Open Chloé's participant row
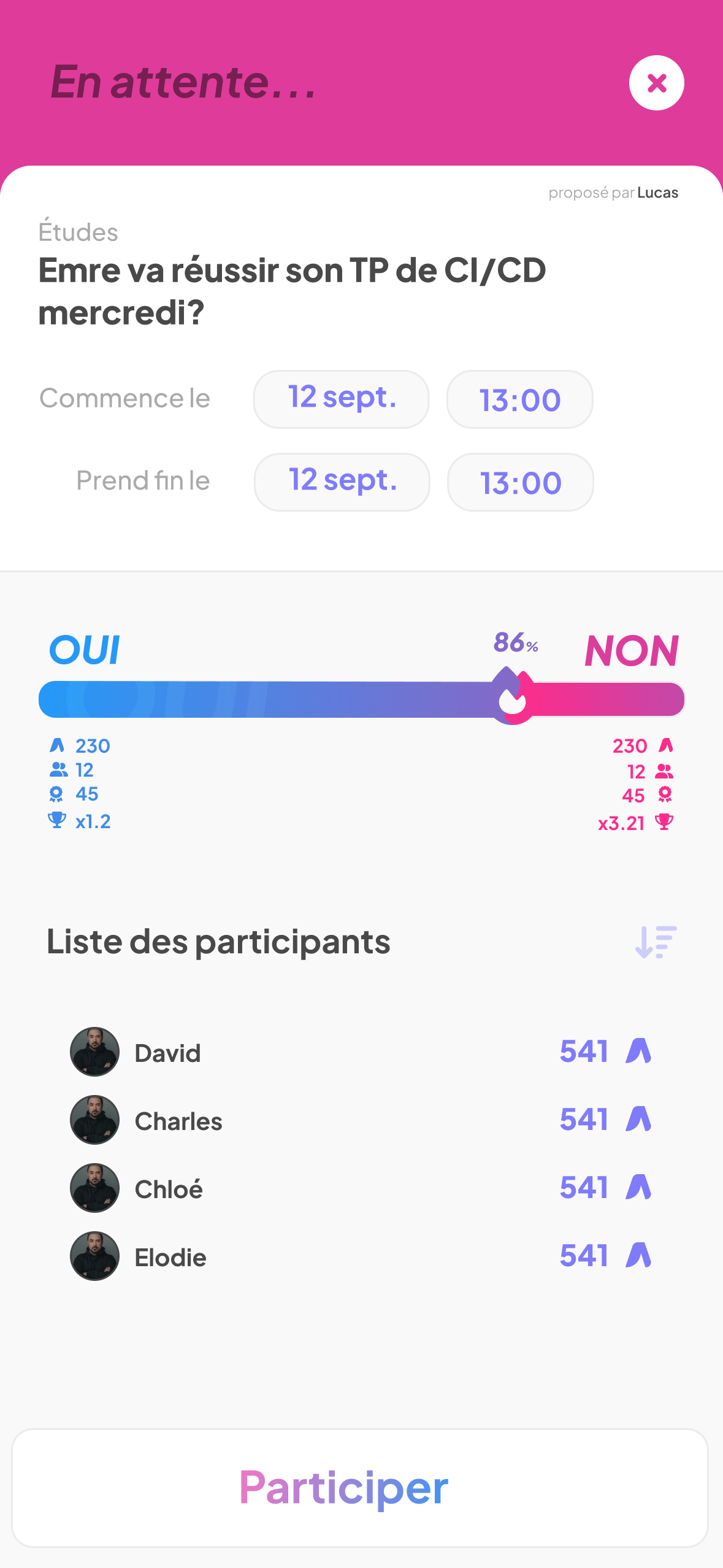The image size is (723, 1568). pyautogui.click(x=361, y=1188)
